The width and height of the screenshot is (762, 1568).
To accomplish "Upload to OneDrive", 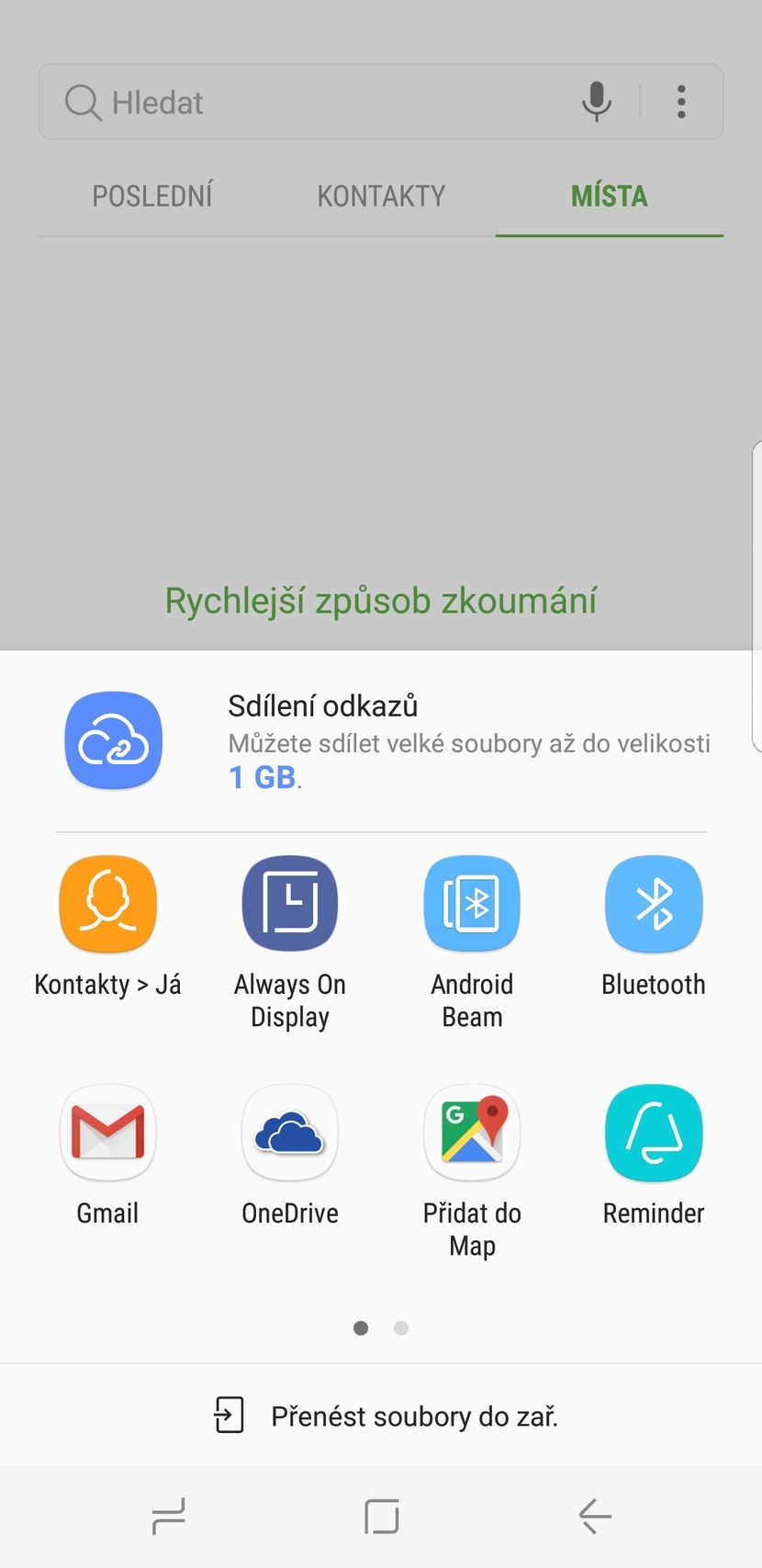I will (x=289, y=1133).
